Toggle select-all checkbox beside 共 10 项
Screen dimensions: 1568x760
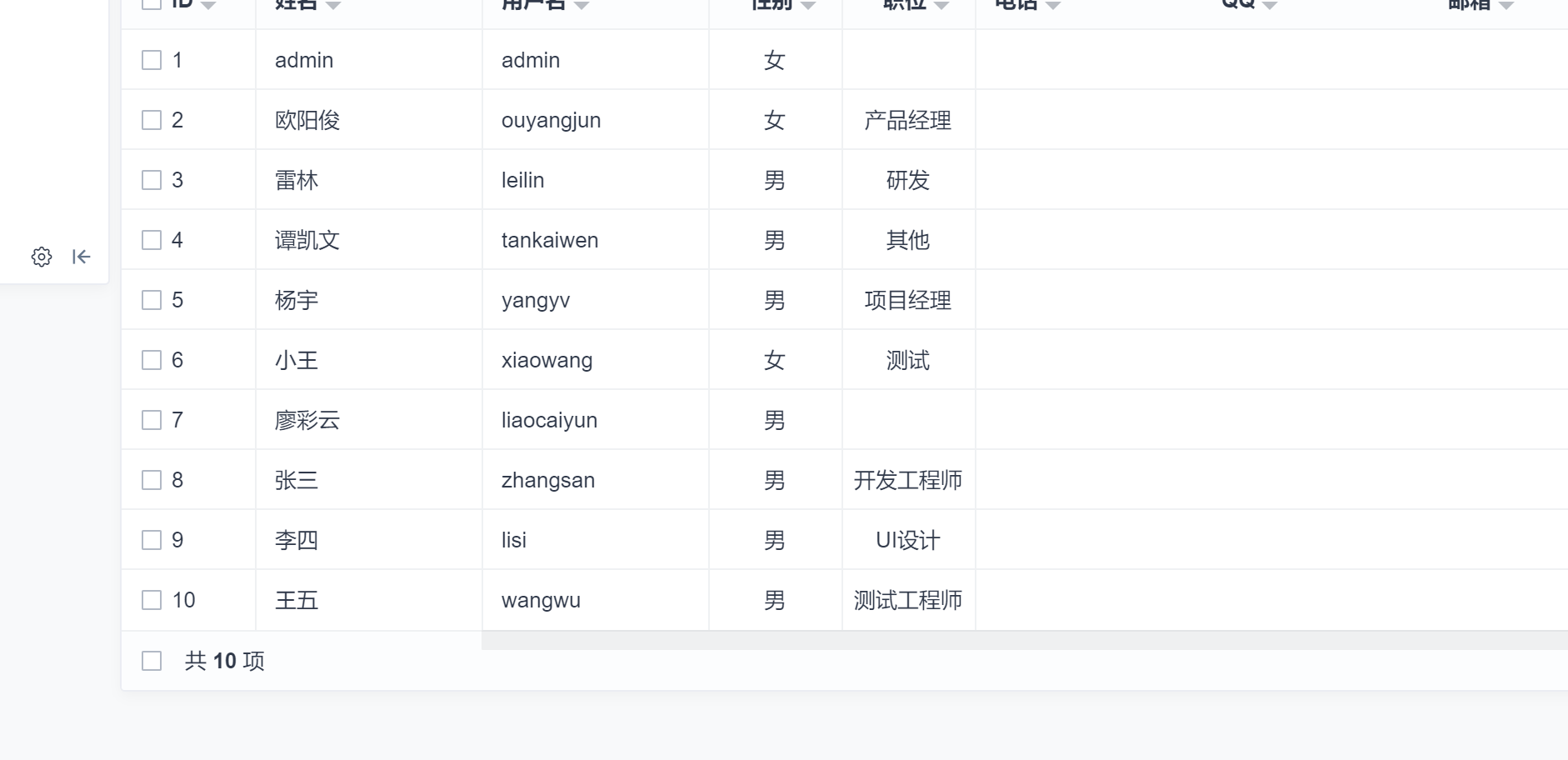point(152,661)
